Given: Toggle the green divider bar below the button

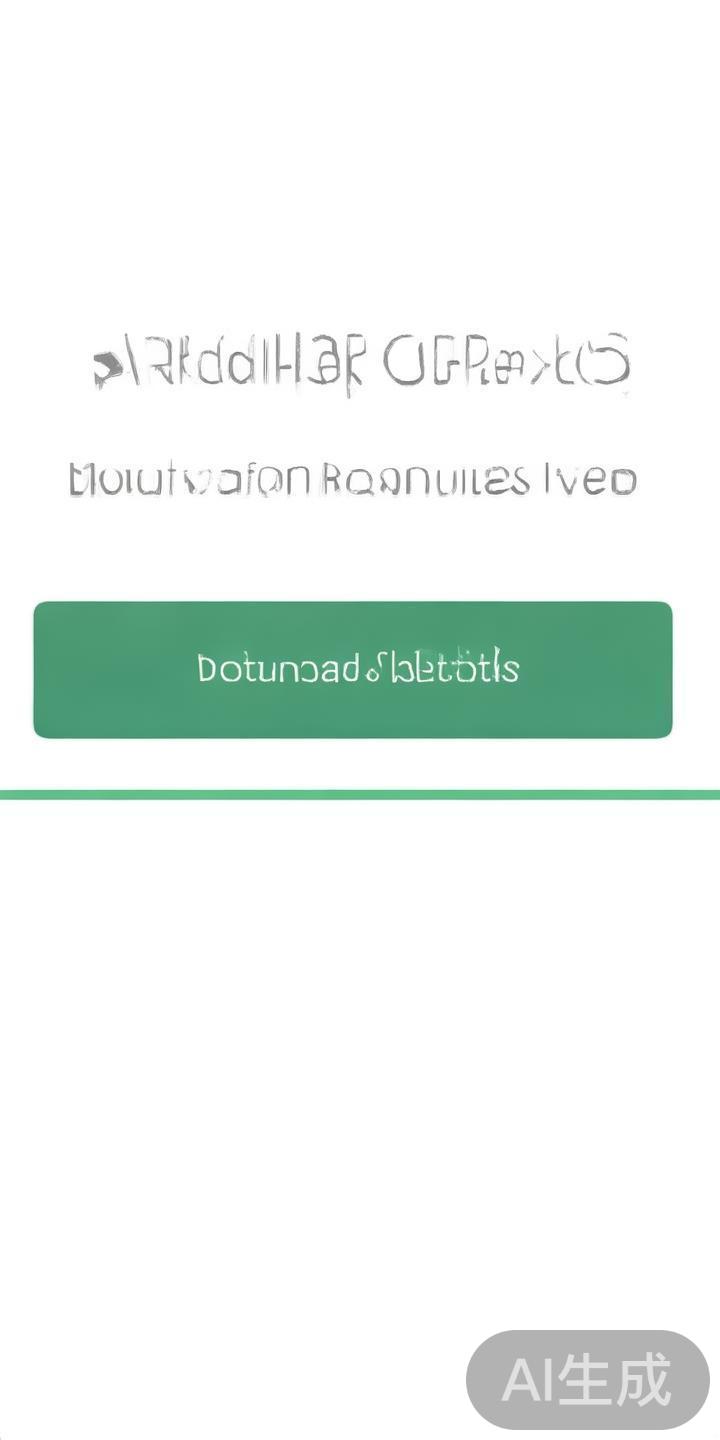Looking at the screenshot, I should coord(360,790).
